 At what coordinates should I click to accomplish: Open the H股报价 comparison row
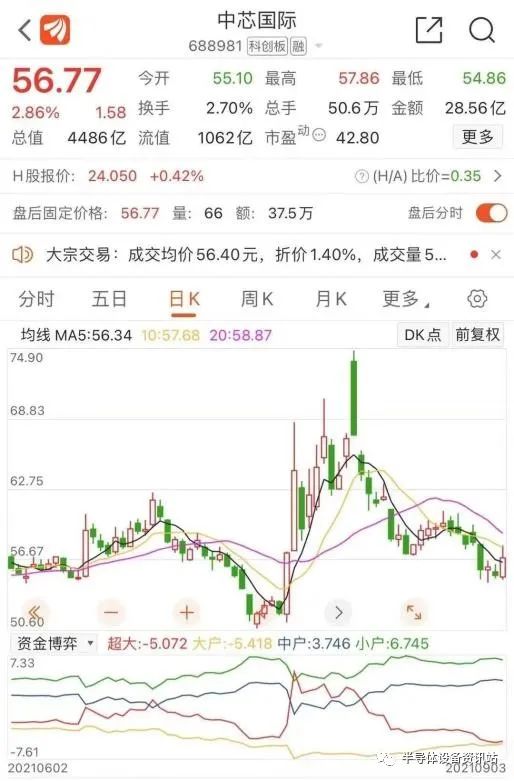[257, 176]
